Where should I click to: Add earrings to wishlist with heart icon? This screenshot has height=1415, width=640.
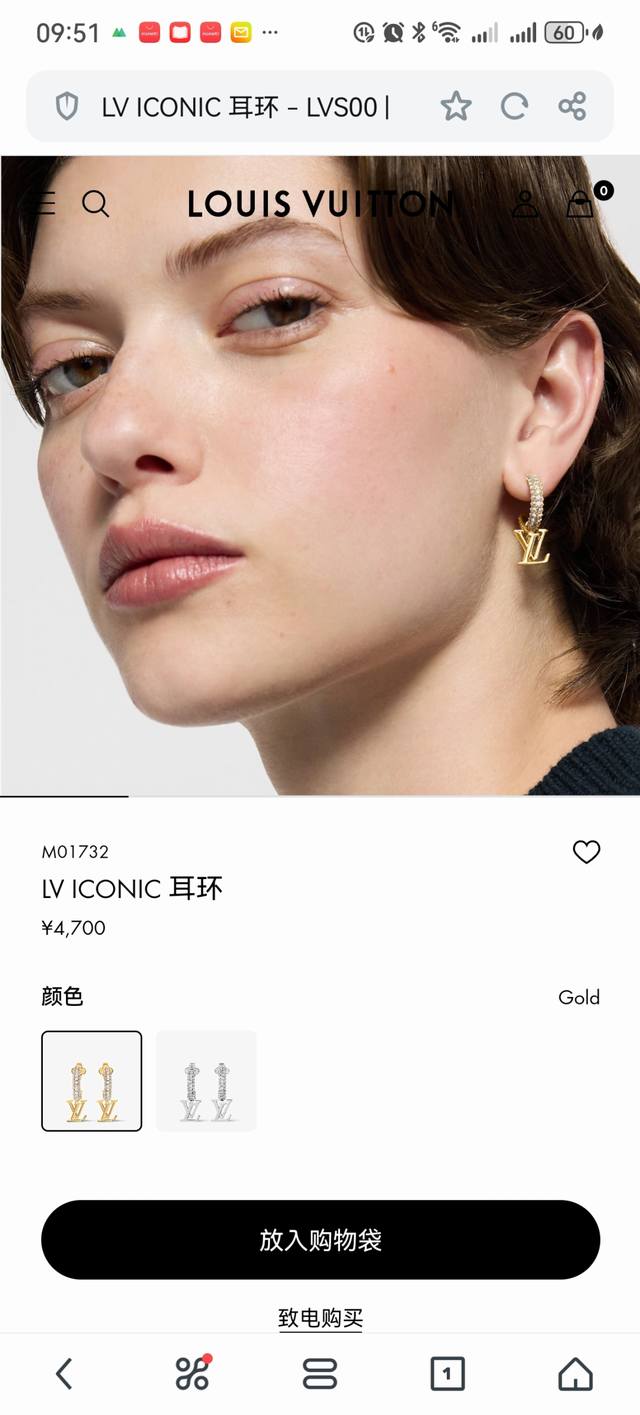(586, 852)
